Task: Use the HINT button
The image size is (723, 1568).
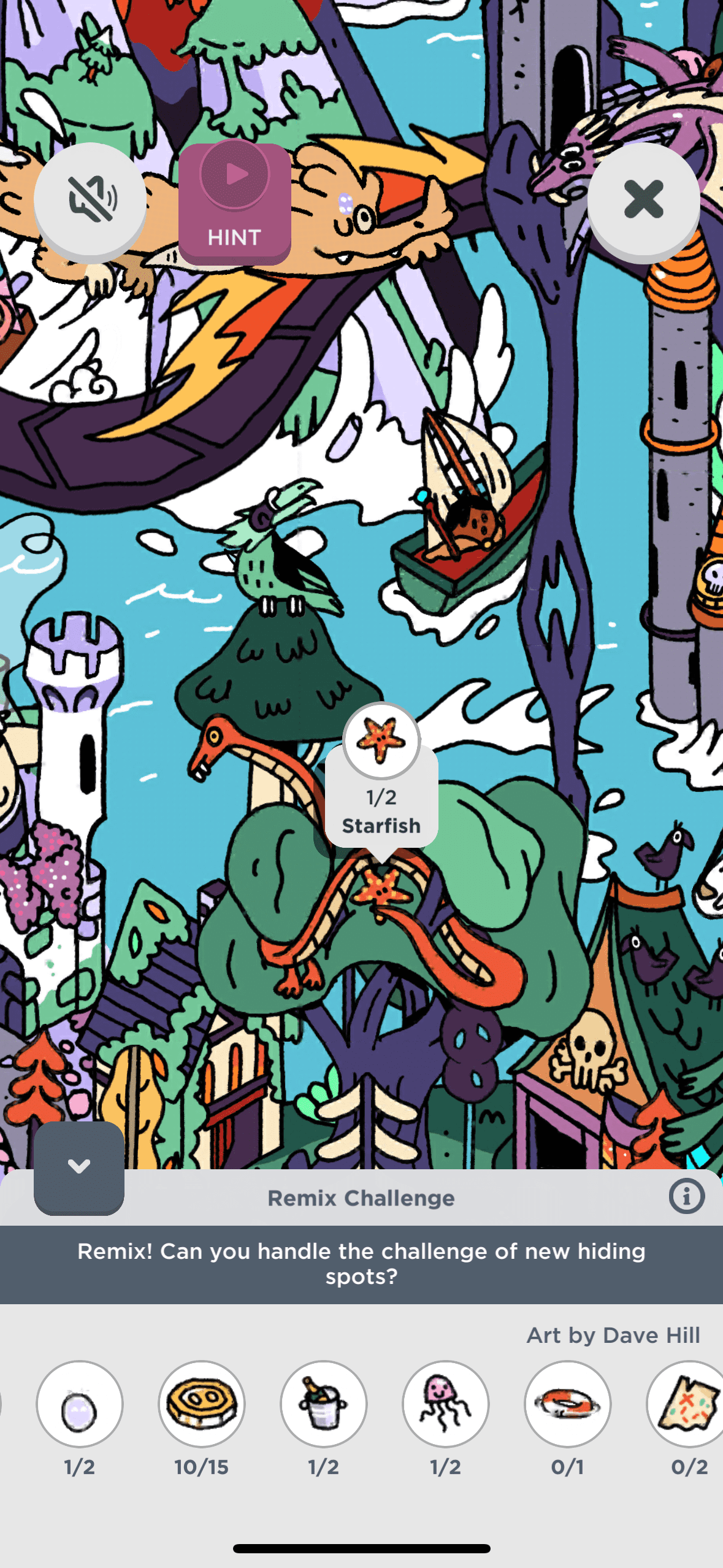Action: pos(234,203)
